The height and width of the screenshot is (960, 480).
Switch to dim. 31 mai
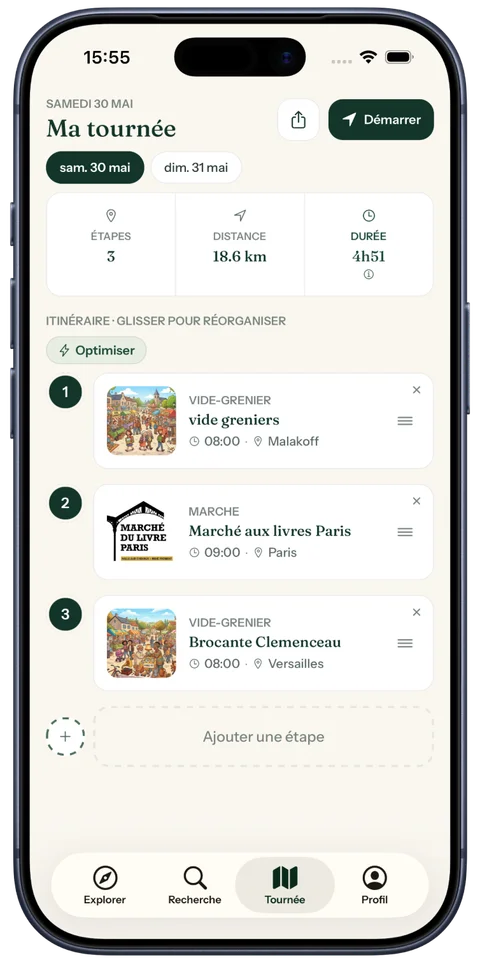[x=196, y=168]
